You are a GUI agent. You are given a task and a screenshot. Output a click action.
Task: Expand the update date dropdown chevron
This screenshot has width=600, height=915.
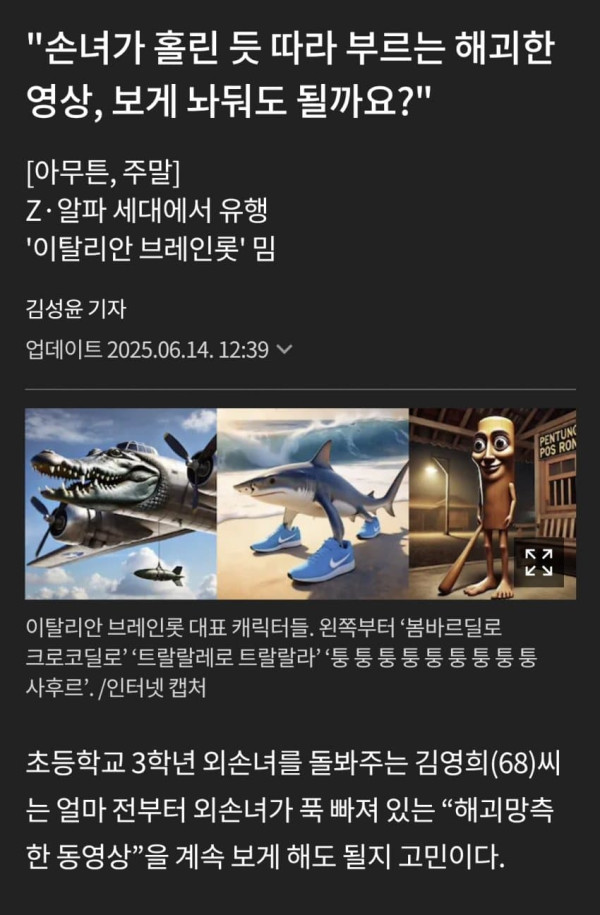[284, 351]
